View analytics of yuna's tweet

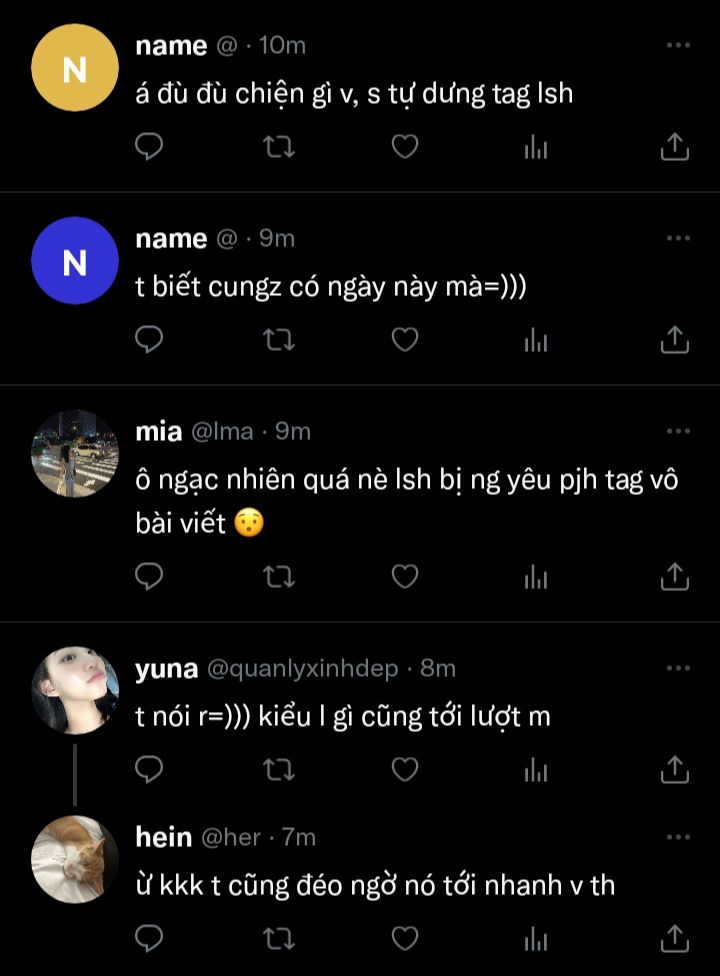pyautogui.click(x=537, y=769)
